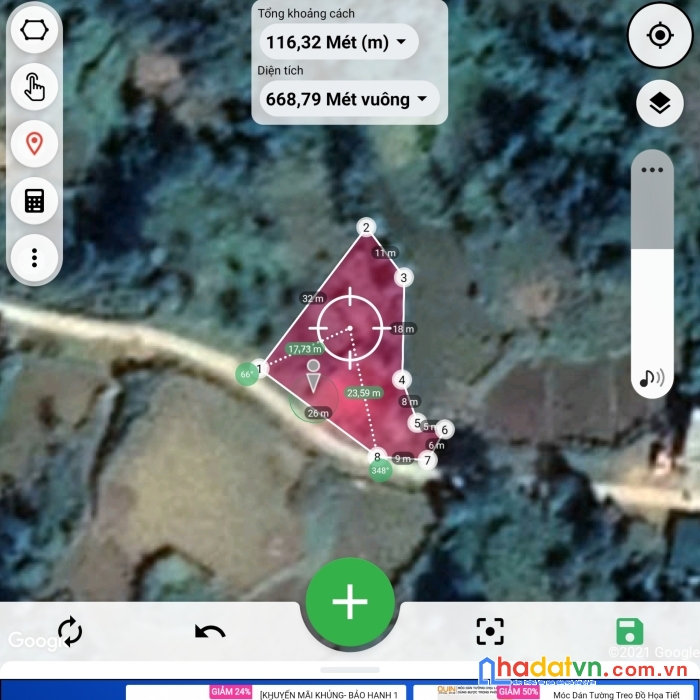Image resolution: width=700 pixels, height=700 pixels.
Task: Save the measurement
Action: coord(629,631)
